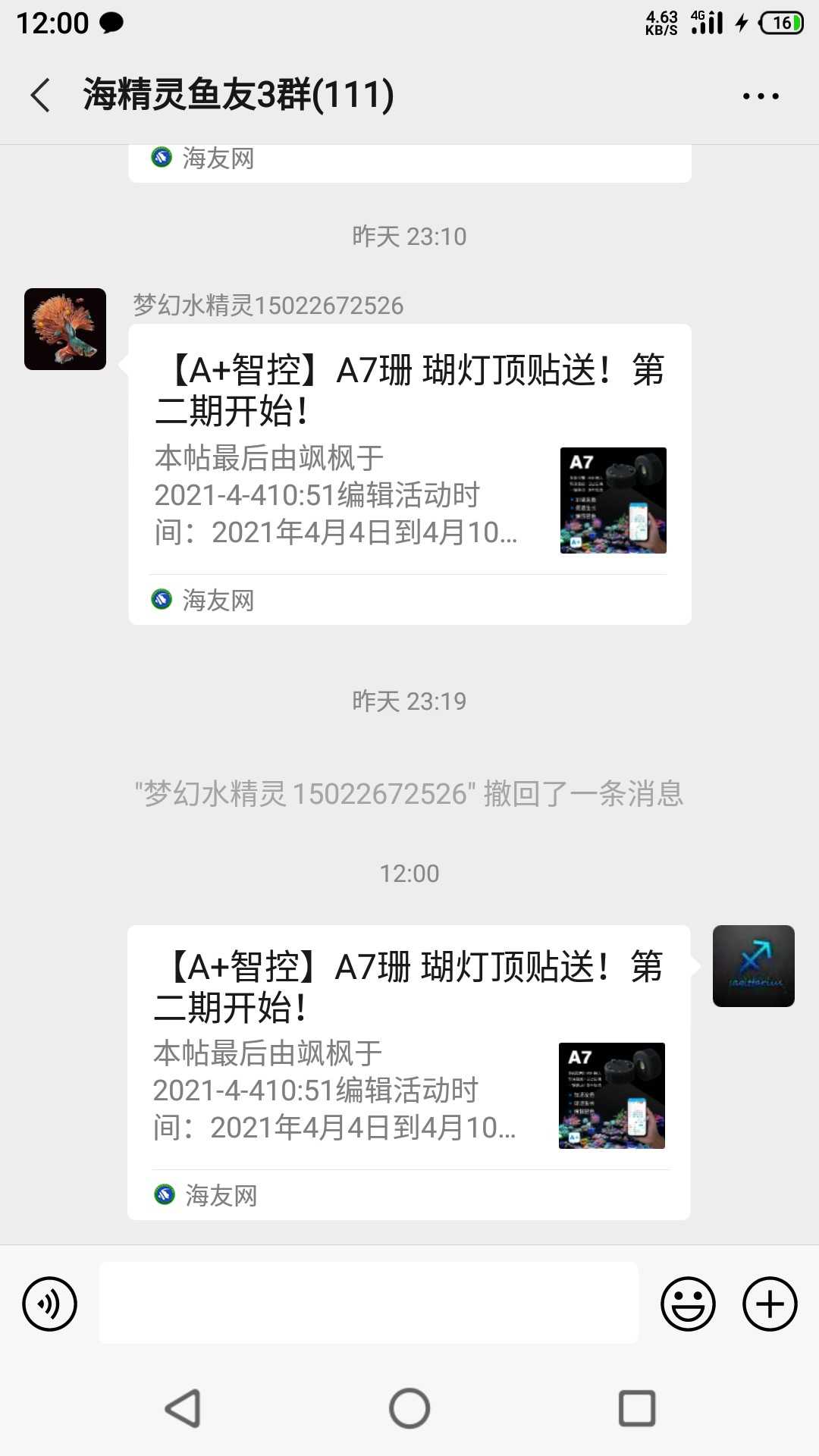The width and height of the screenshot is (819, 1456).
Task: Open the three-dot group chat menu
Action: pyautogui.click(x=760, y=96)
